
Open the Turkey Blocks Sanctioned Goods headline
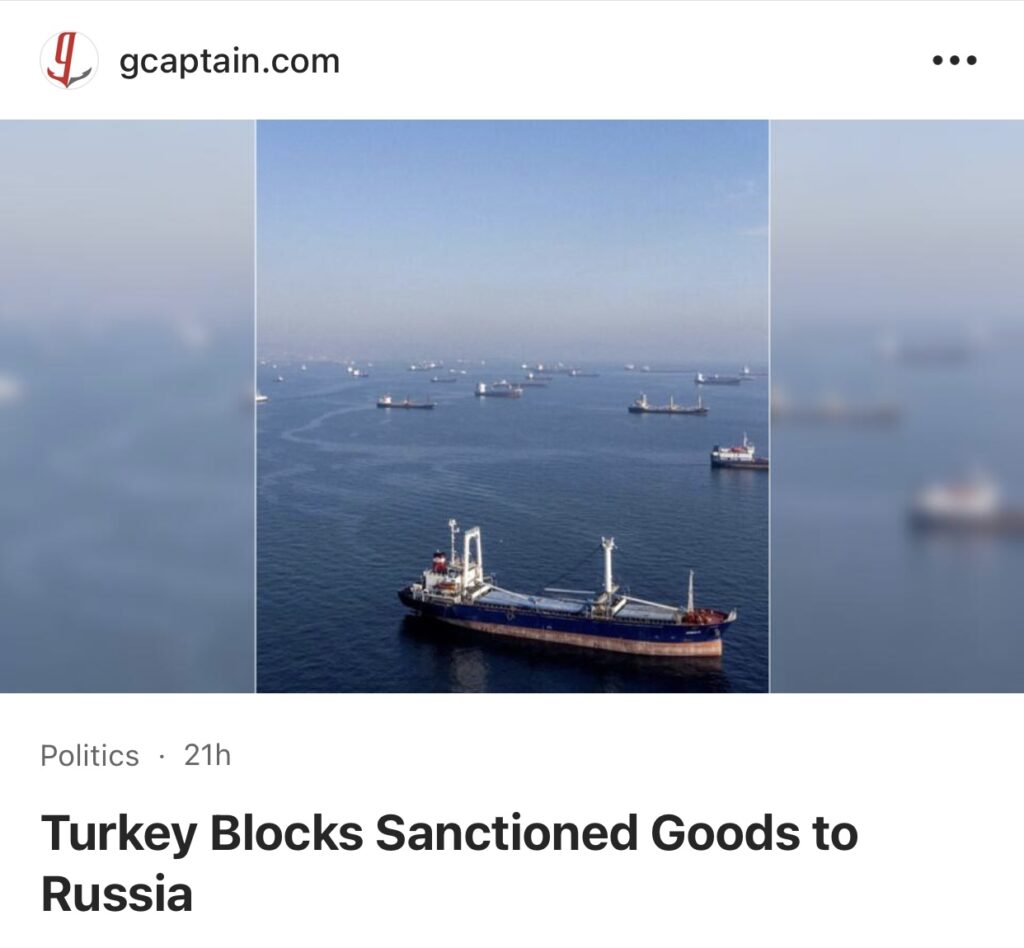point(448,862)
